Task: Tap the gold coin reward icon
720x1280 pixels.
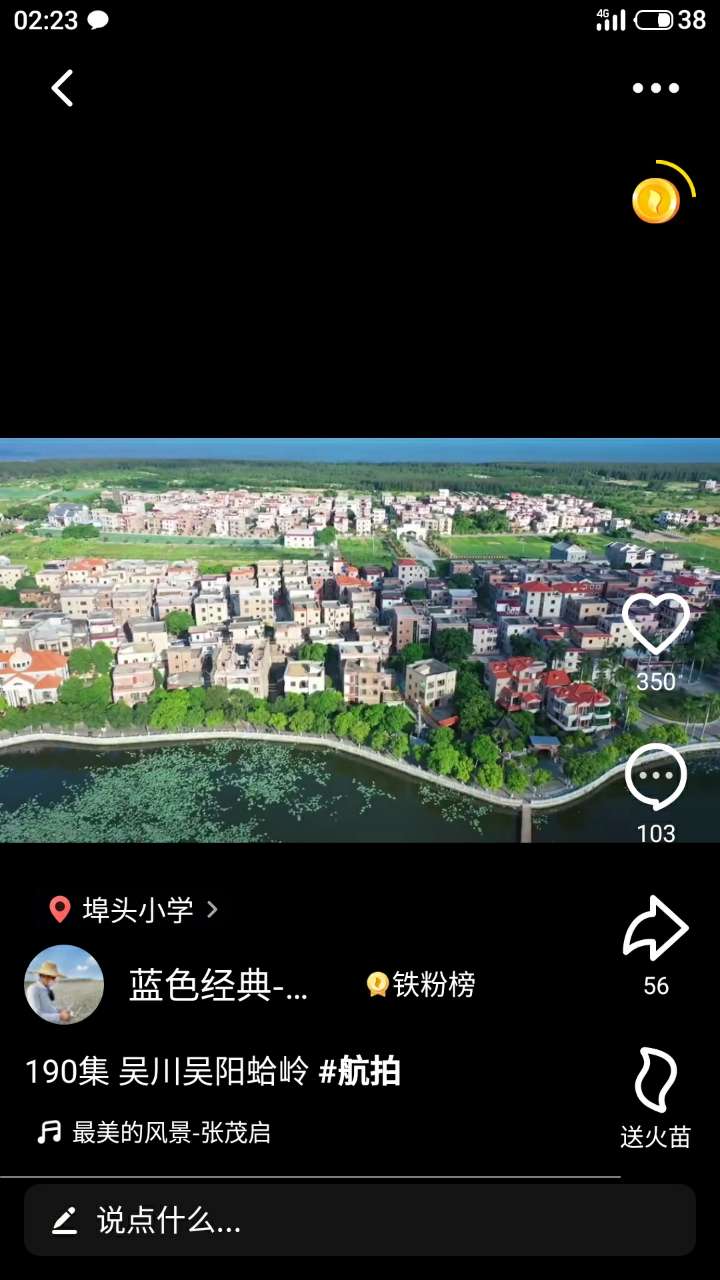Action: click(656, 201)
